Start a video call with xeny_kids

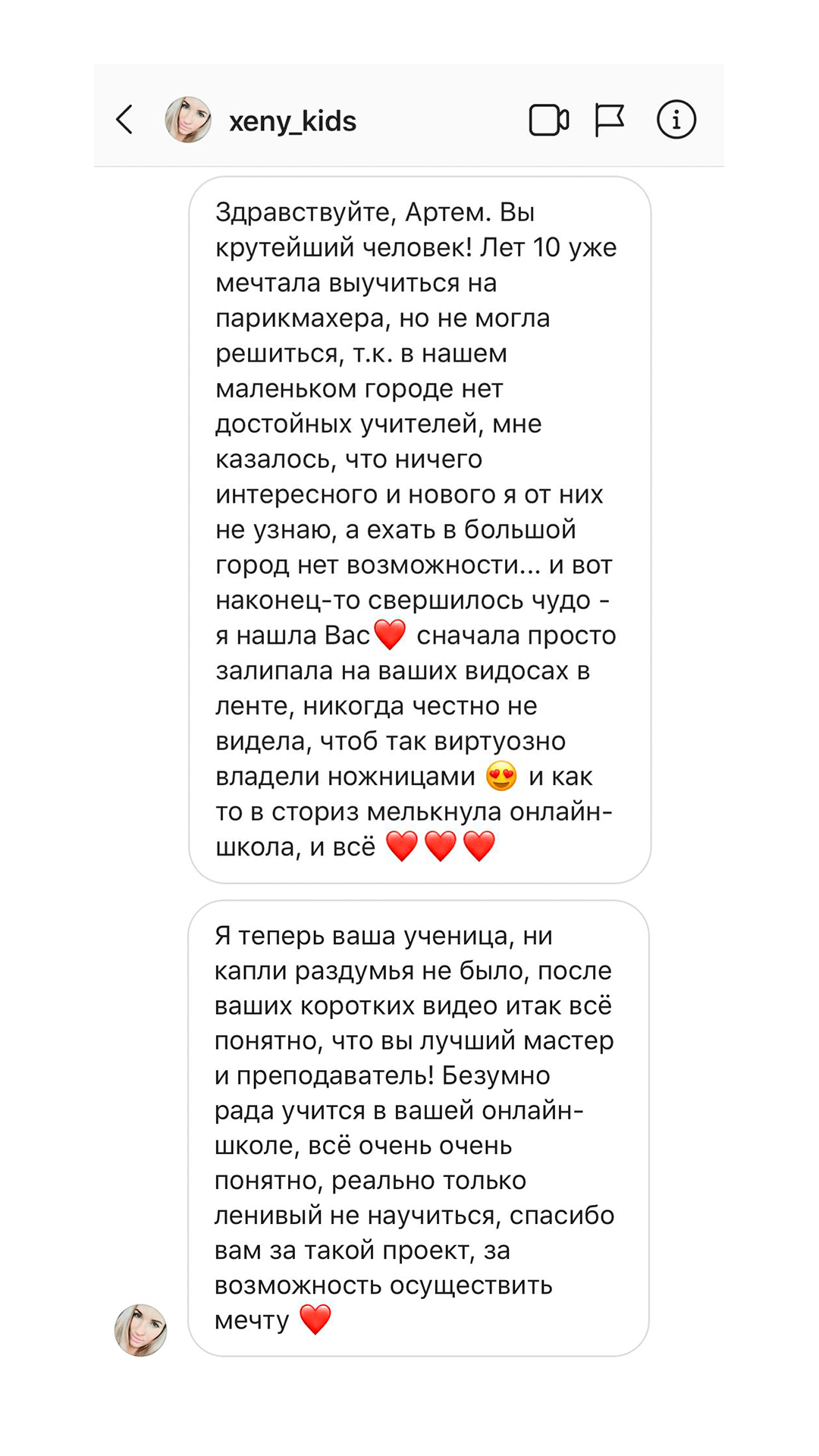[x=548, y=120]
